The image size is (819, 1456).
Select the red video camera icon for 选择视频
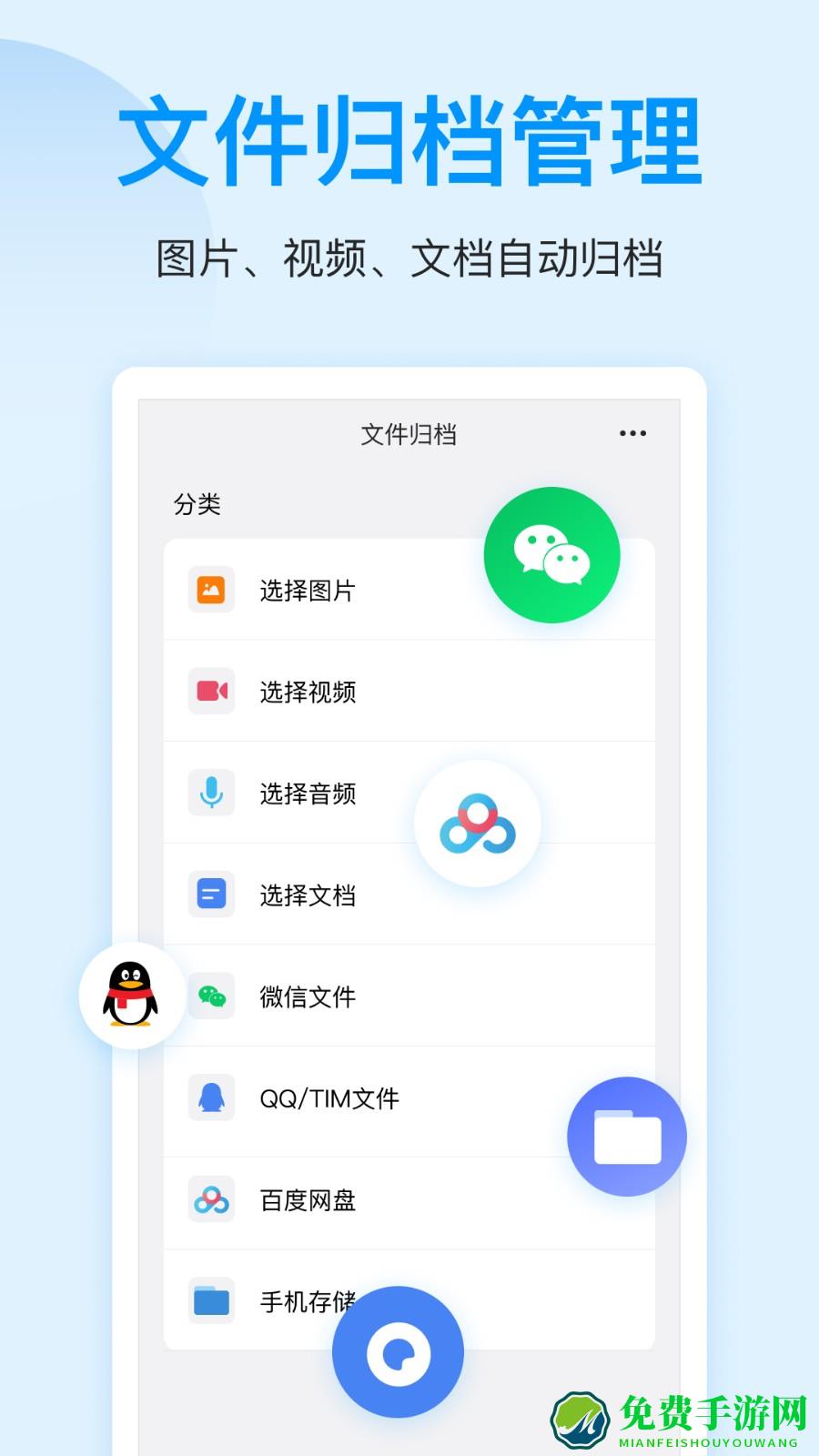[210, 692]
